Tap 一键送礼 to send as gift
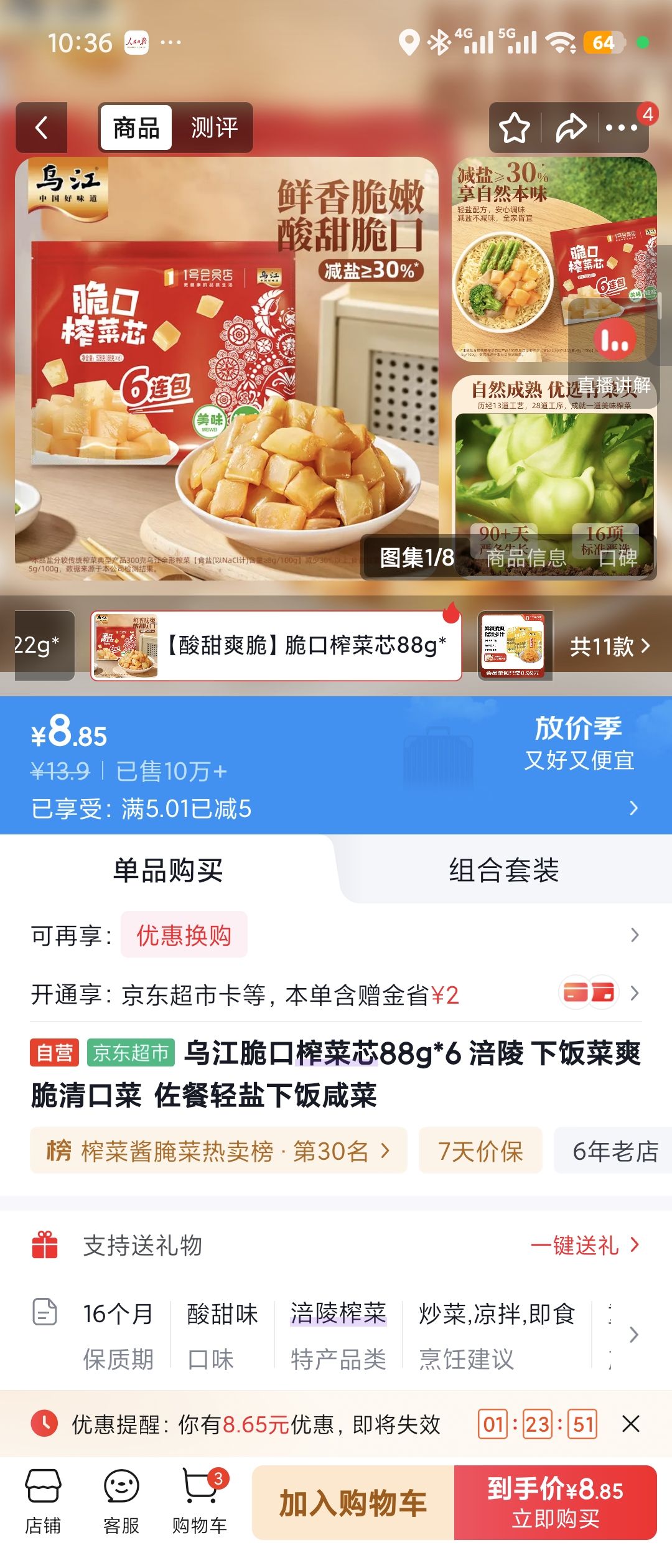The height and width of the screenshot is (1568, 672). click(x=586, y=1245)
